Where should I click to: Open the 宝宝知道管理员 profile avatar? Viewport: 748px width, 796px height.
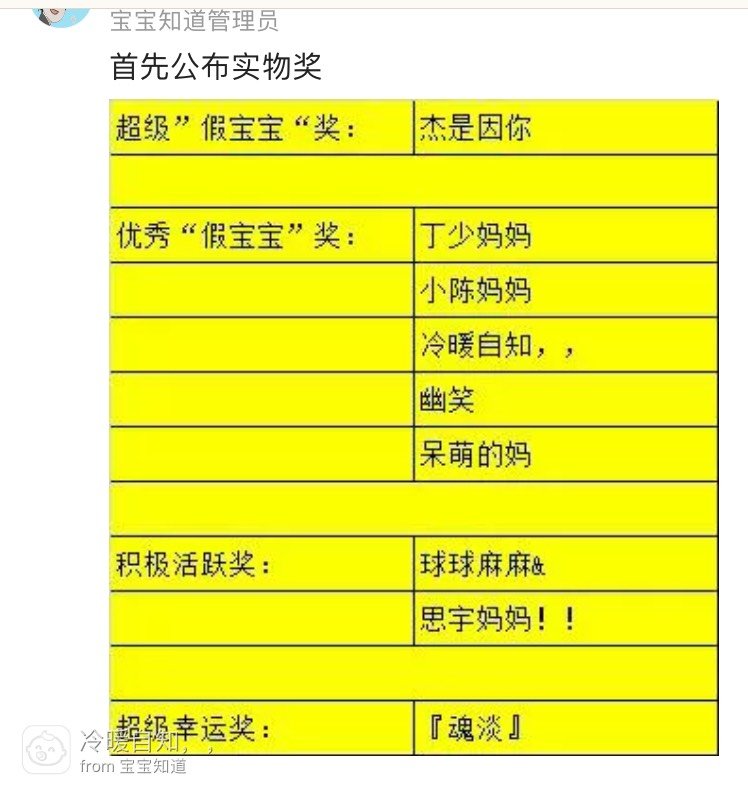point(62,12)
